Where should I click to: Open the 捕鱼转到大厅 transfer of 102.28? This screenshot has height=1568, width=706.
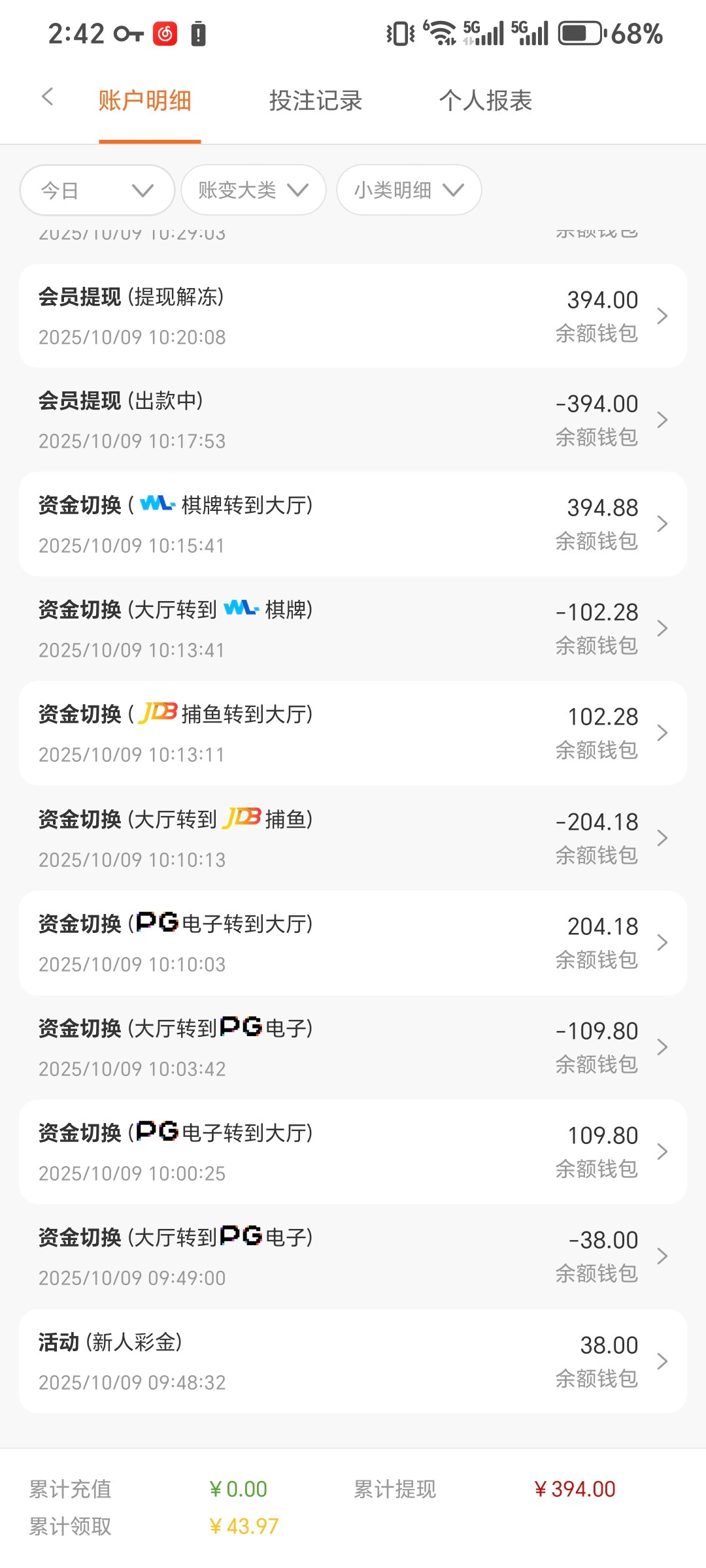pyautogui.click(x=353, y=733)
